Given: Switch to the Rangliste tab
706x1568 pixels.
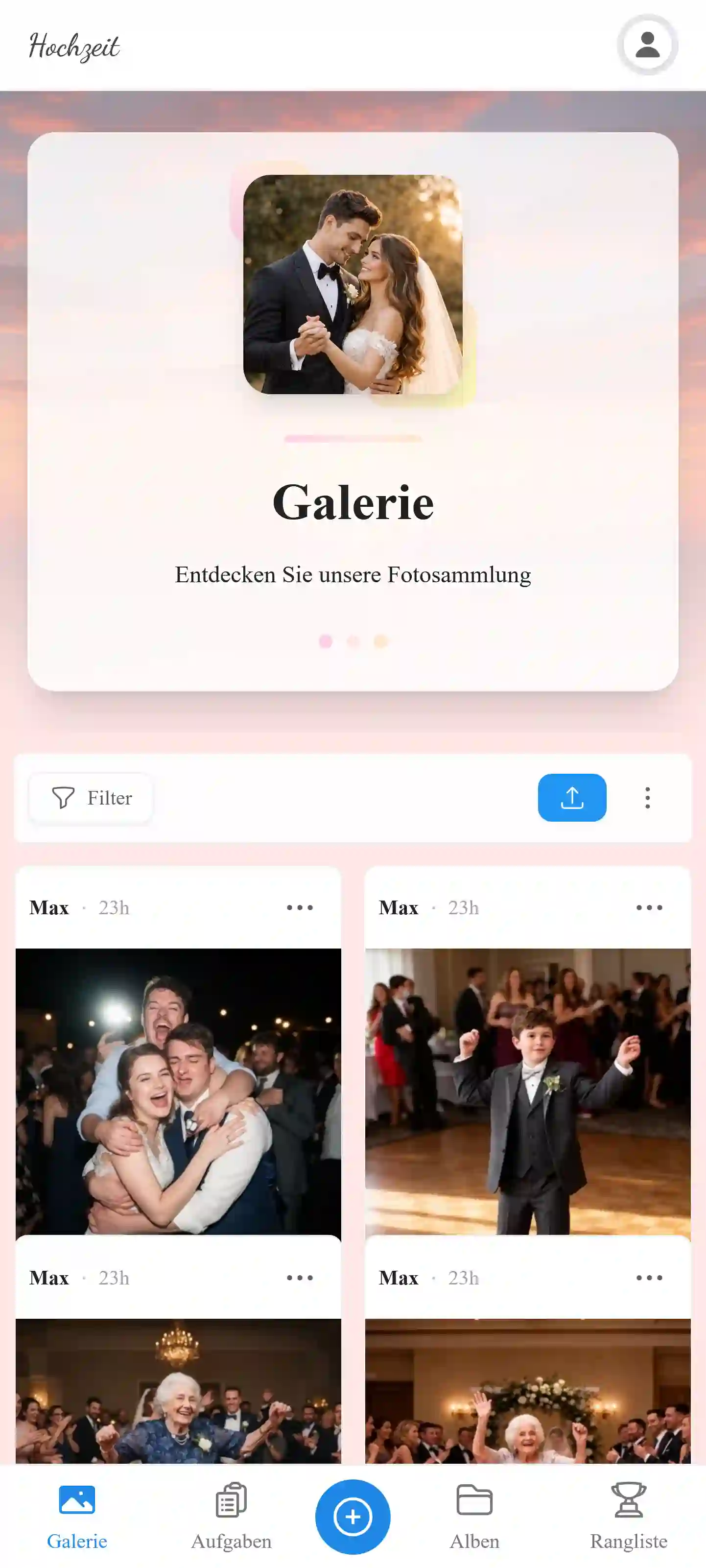Looking at the screenshot, I should pyautogui.click(x=628, y=1516).
